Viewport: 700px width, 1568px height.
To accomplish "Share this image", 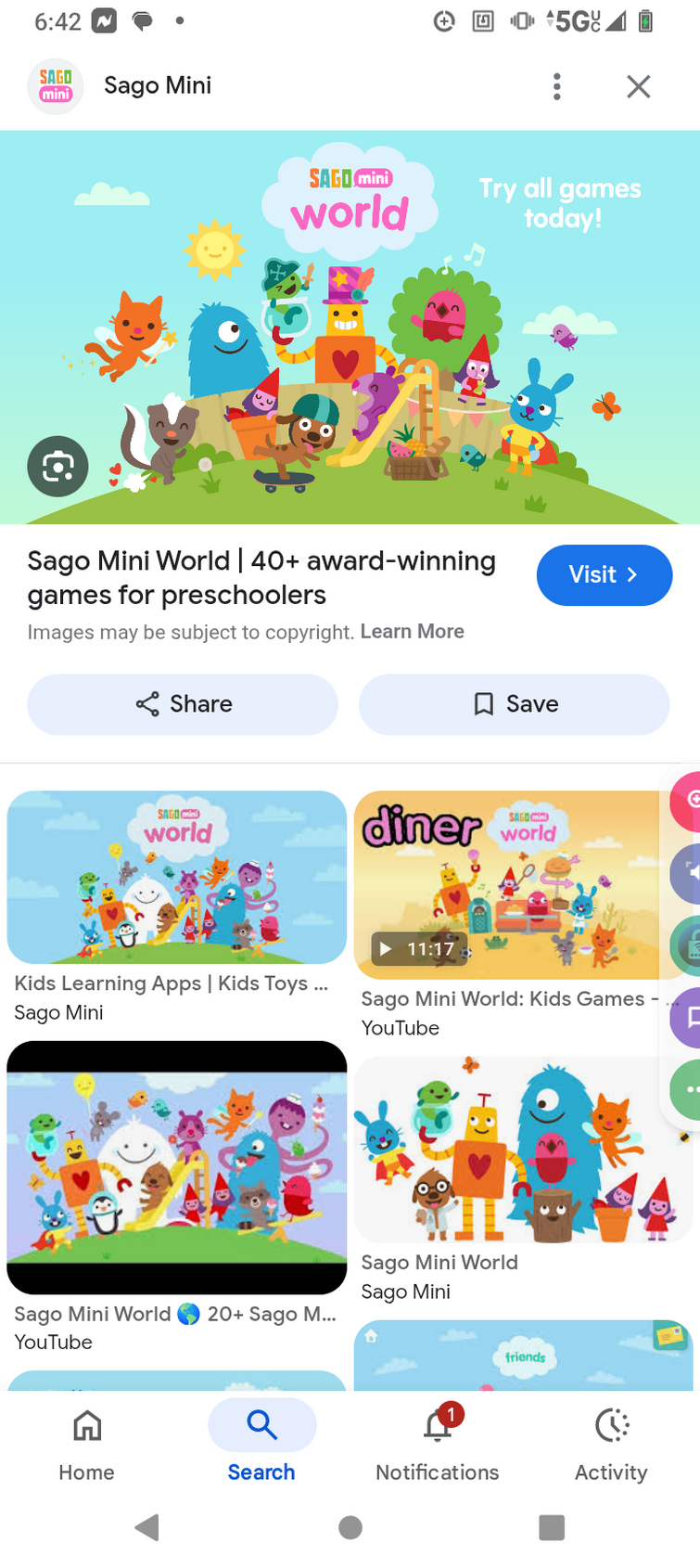I will point(183,704).
